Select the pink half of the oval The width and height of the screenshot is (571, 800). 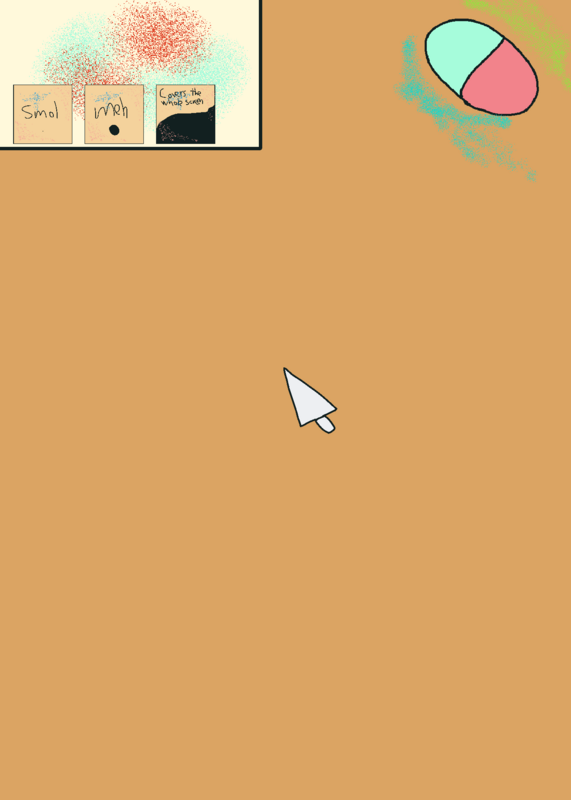[502, 80]
